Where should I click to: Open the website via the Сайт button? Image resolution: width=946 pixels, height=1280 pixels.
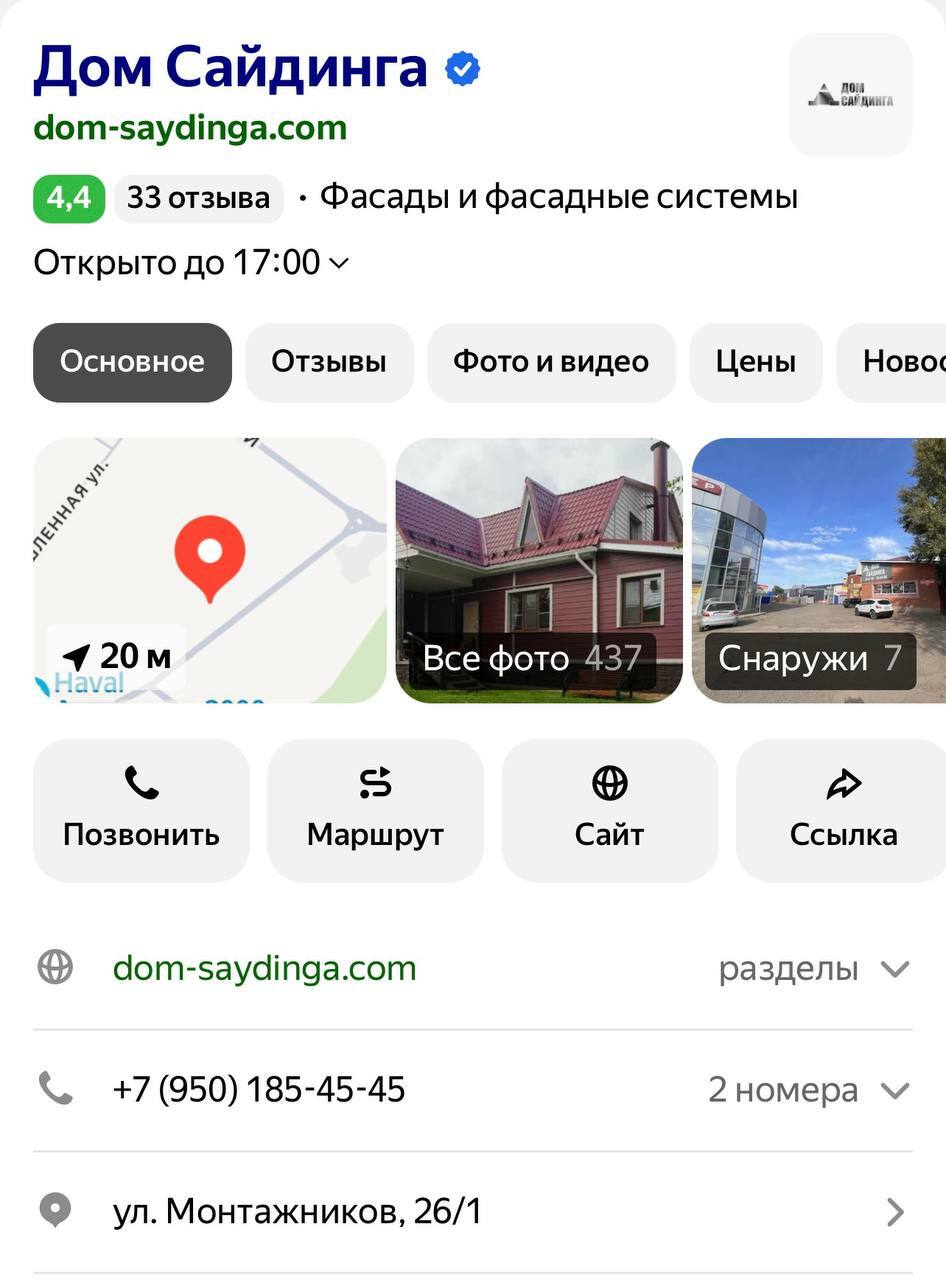click(609, 810)
